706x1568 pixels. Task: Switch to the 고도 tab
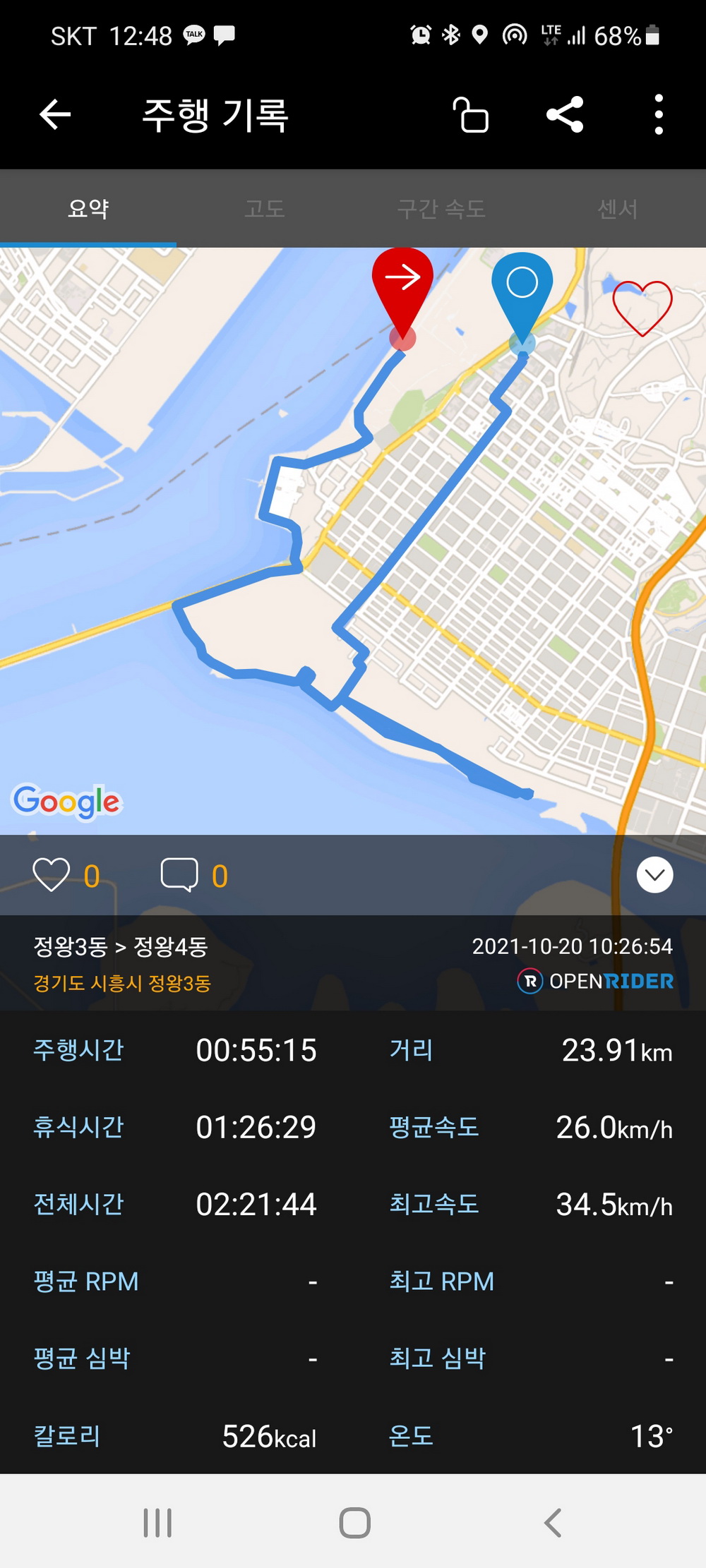click(x=265, y=209)
